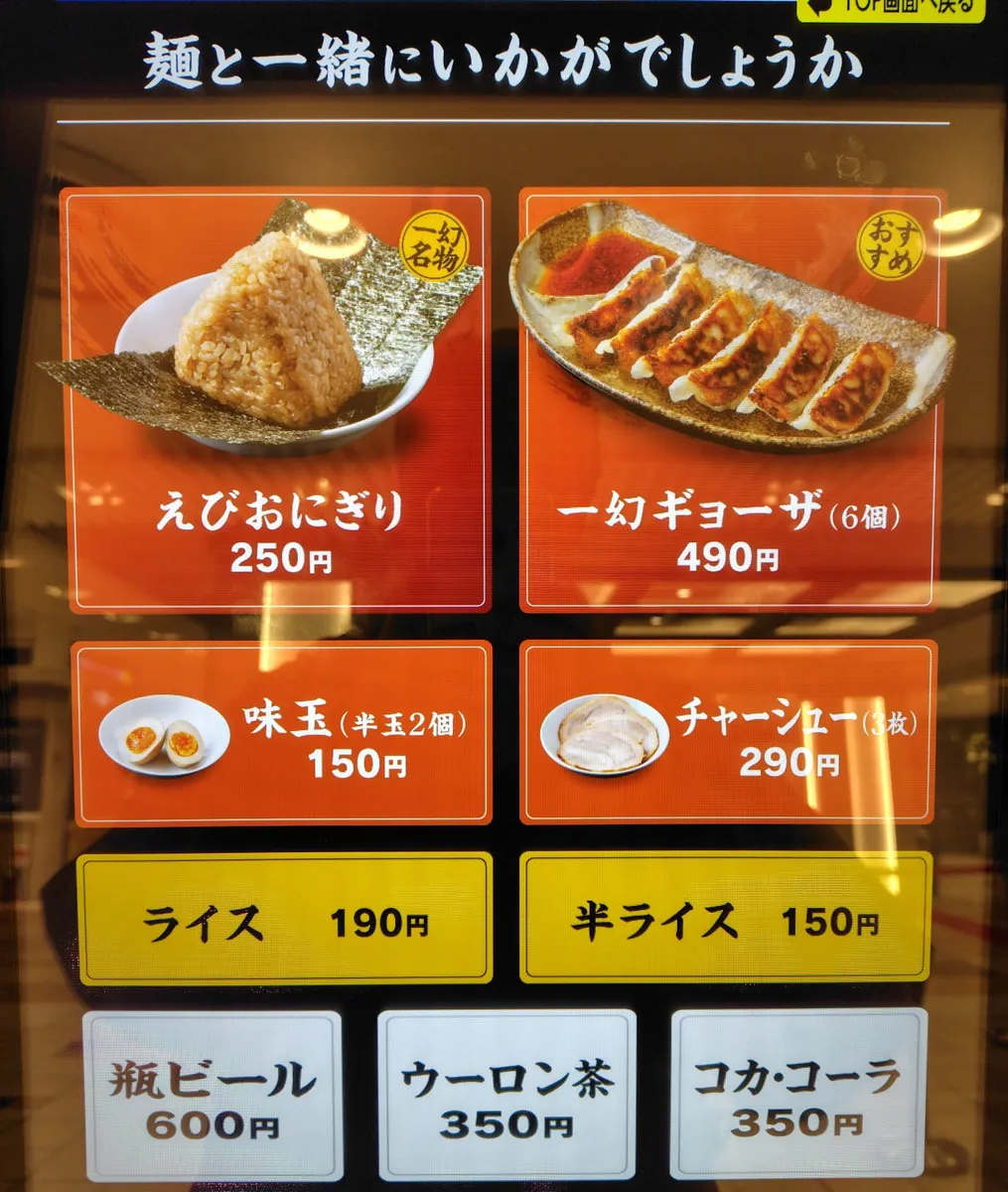Tap the コカ・コーラ 350円 button
Image resolution: width=1008 pixels, height=1192 pixels.
(x=797, y=1095)
